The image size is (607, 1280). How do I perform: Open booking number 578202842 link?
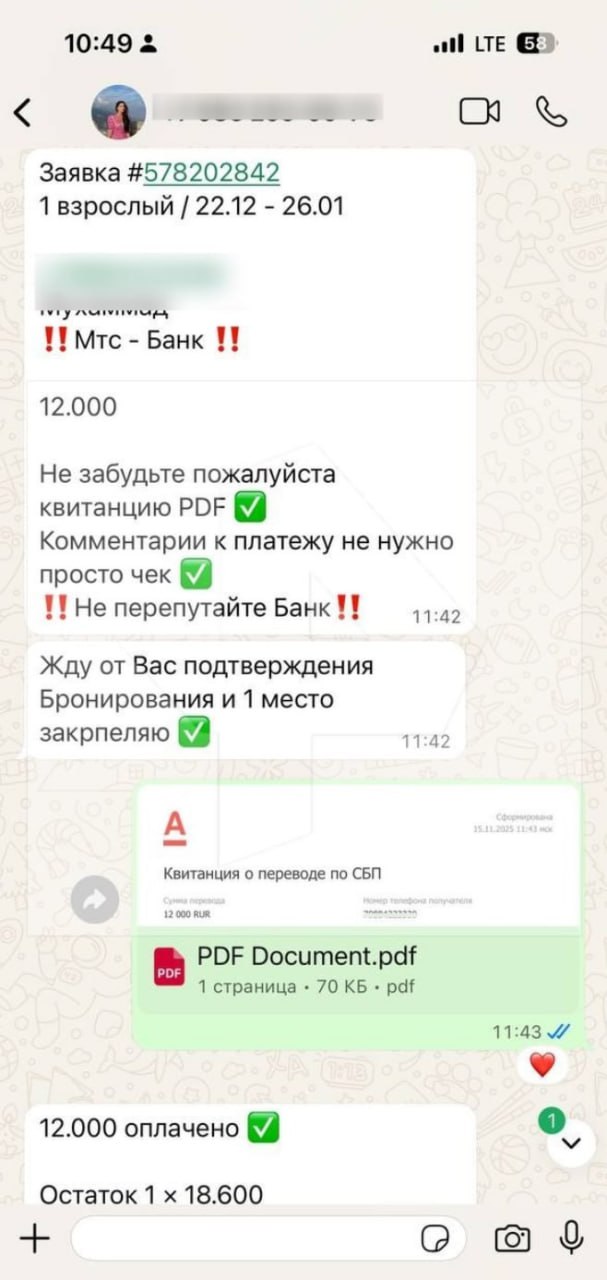(211, 173)
